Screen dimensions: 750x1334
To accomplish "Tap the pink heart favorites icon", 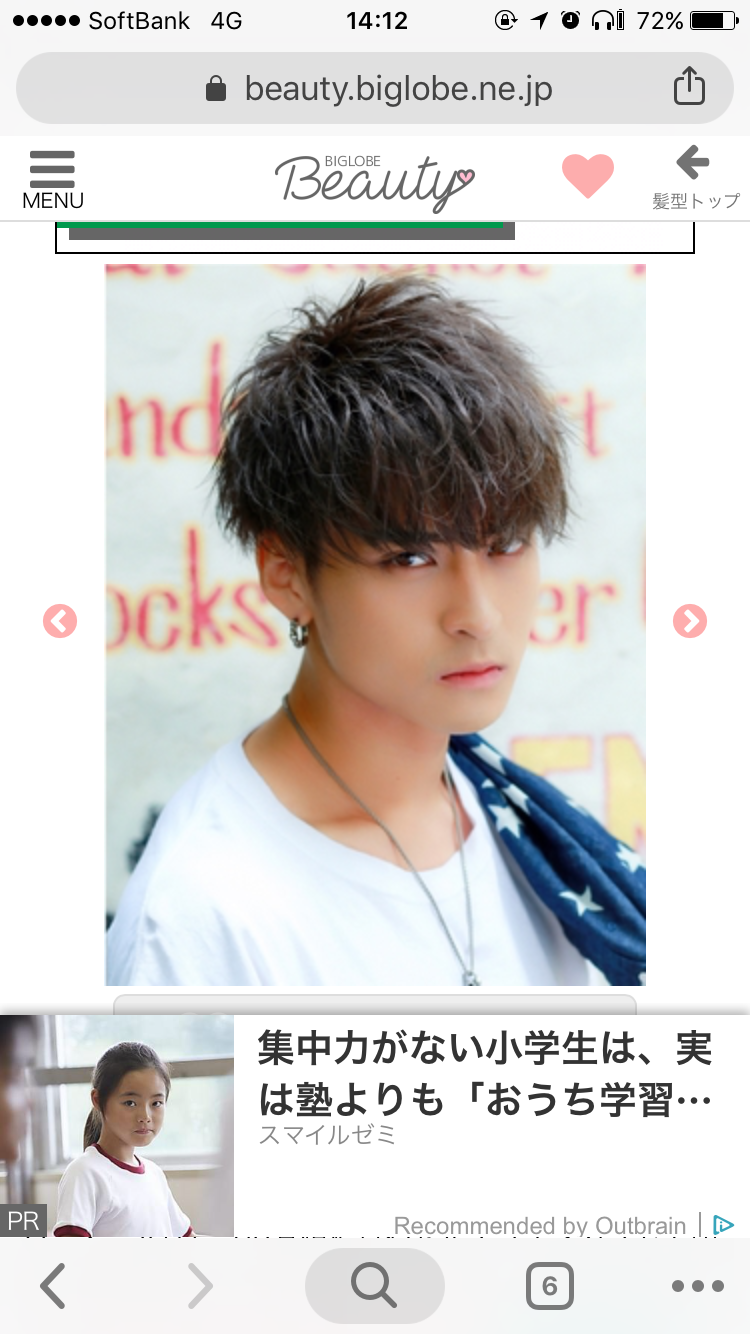I will point(587,176).
